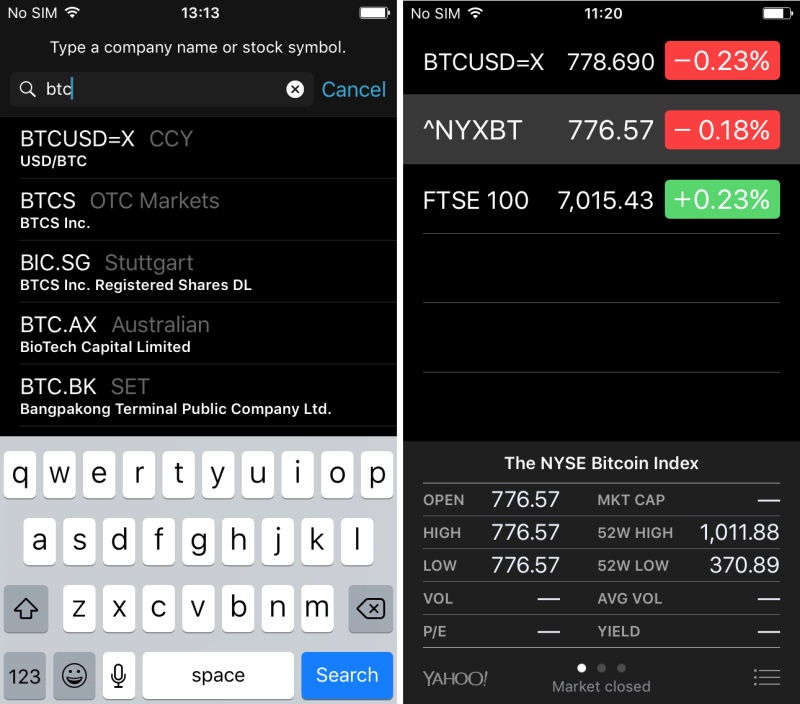The height and width of the screenshot is (704, 800).
Task: Start dictation with the microphone key
Action: coord(118,675)
